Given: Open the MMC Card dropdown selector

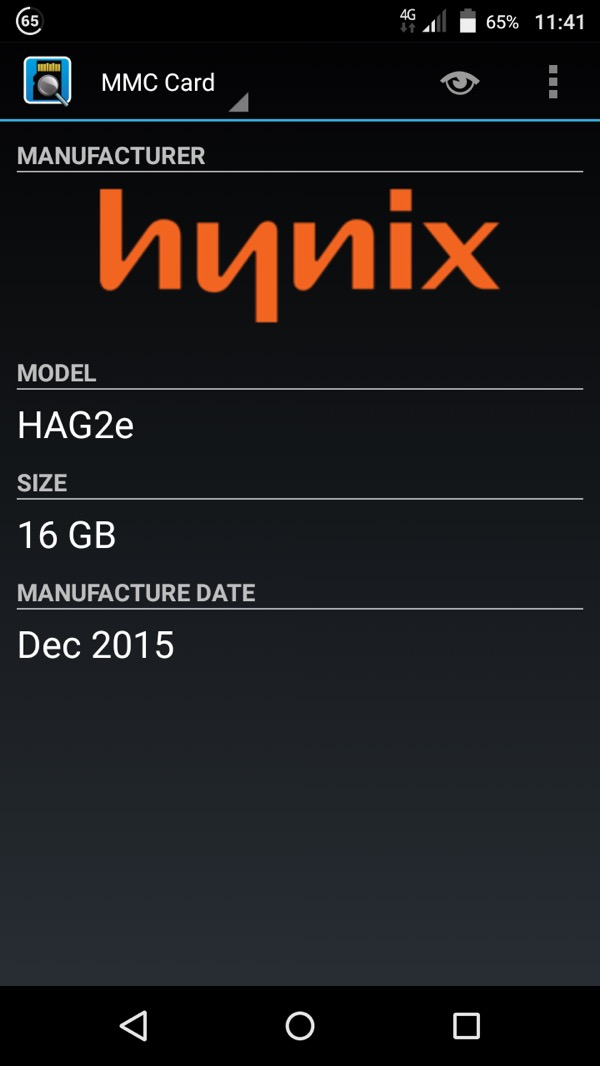Looking at the screenshot, I should (170, 83).
